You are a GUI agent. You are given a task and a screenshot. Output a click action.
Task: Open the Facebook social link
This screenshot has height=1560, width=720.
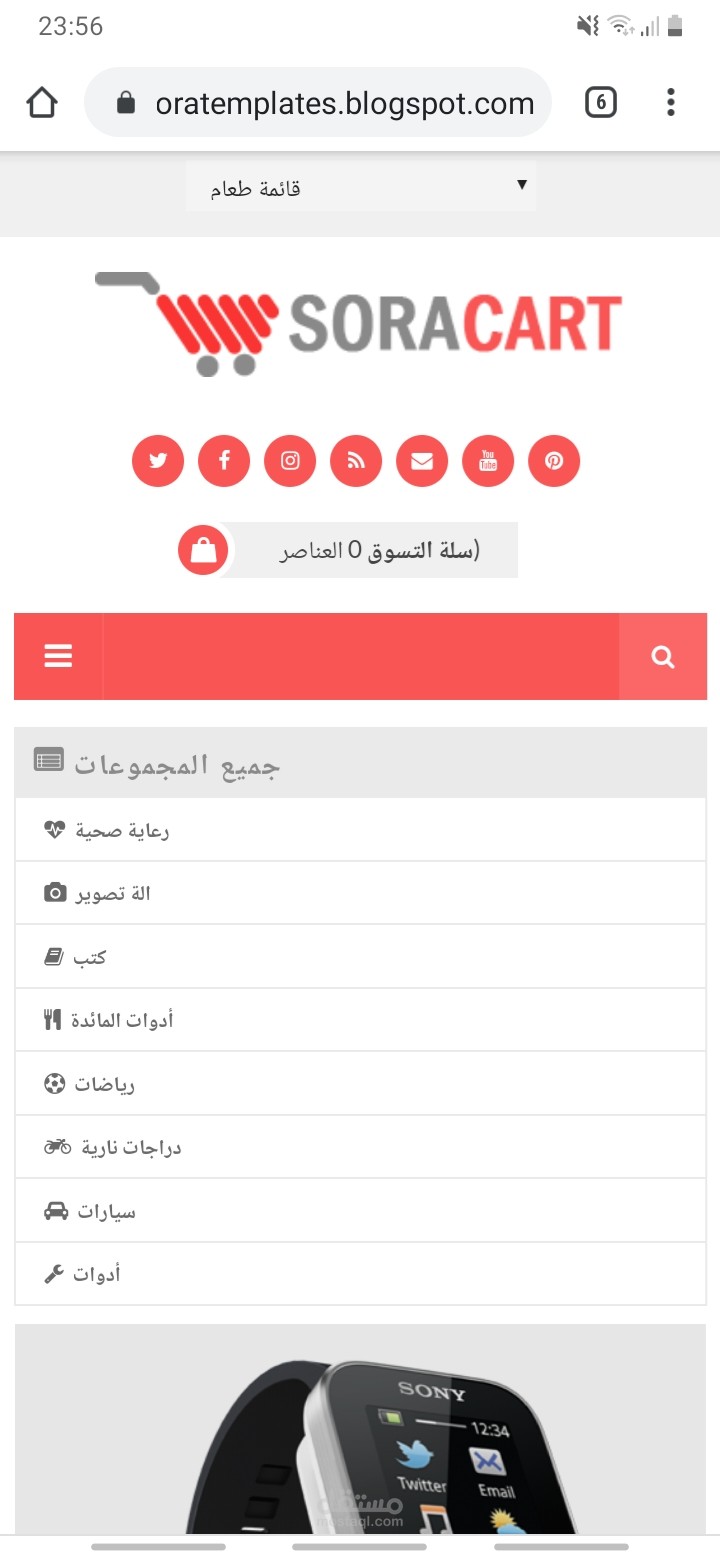224,461
